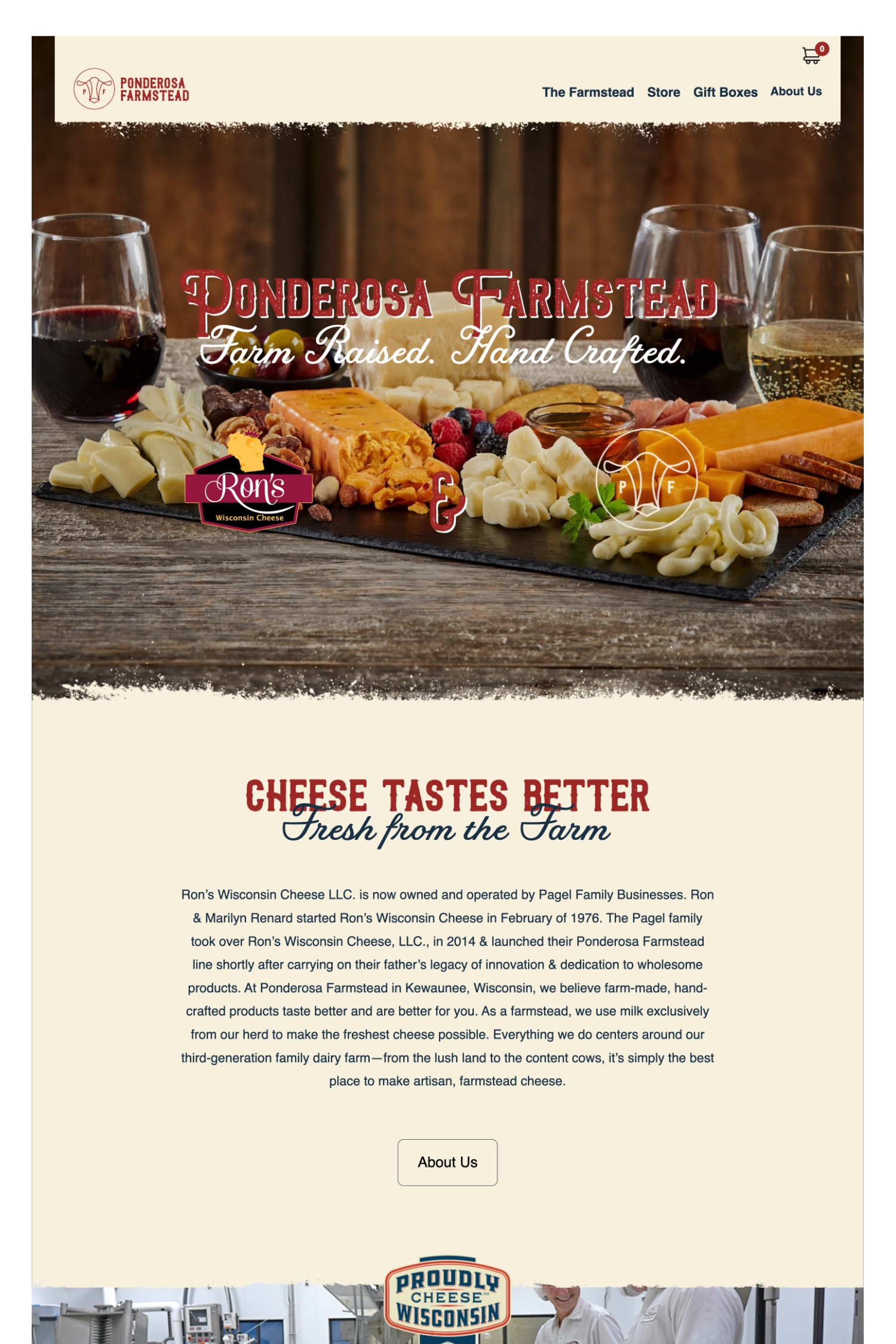Open the Store menu item

pyautogui.click(x=663, y=92)
